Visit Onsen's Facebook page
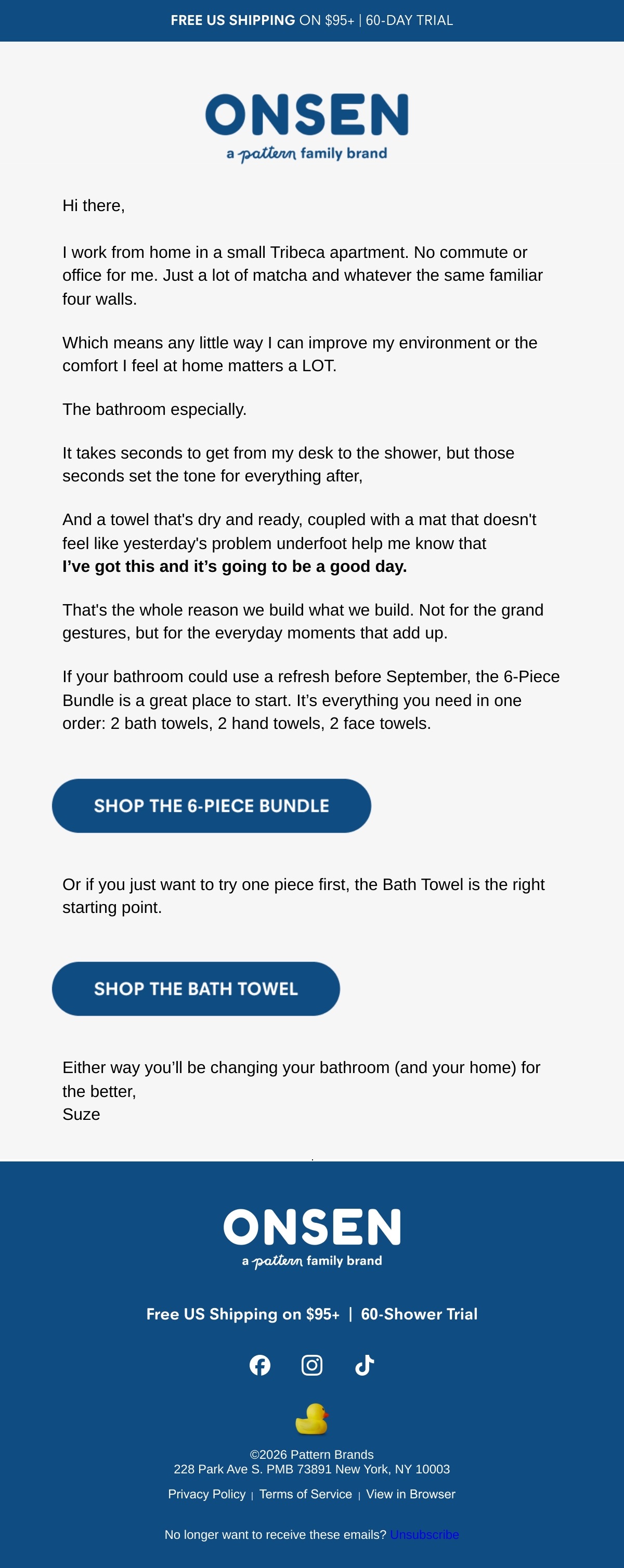The height and width of the screenshot is (1568, 624). (260, 1365)
